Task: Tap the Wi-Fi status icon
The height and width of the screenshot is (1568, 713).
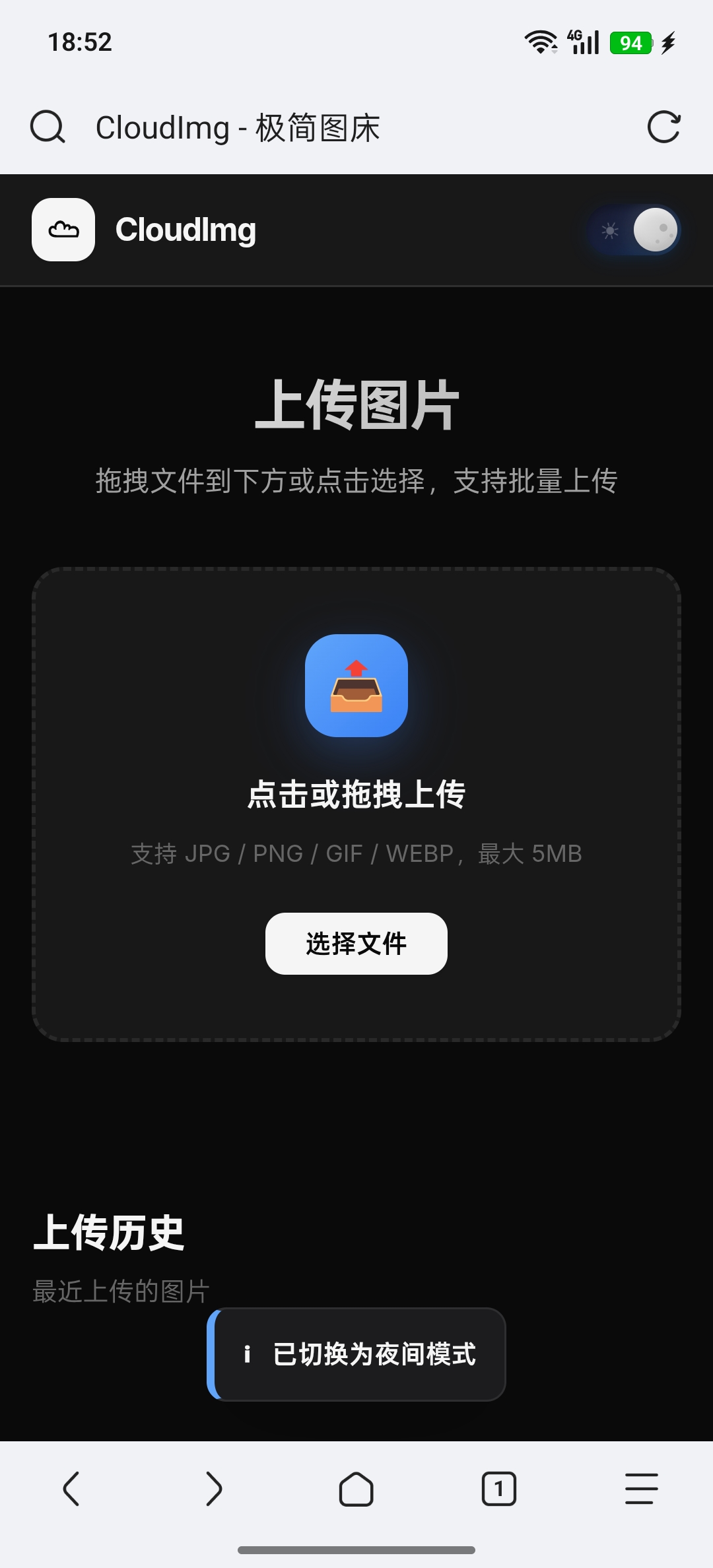Action: 540,42
